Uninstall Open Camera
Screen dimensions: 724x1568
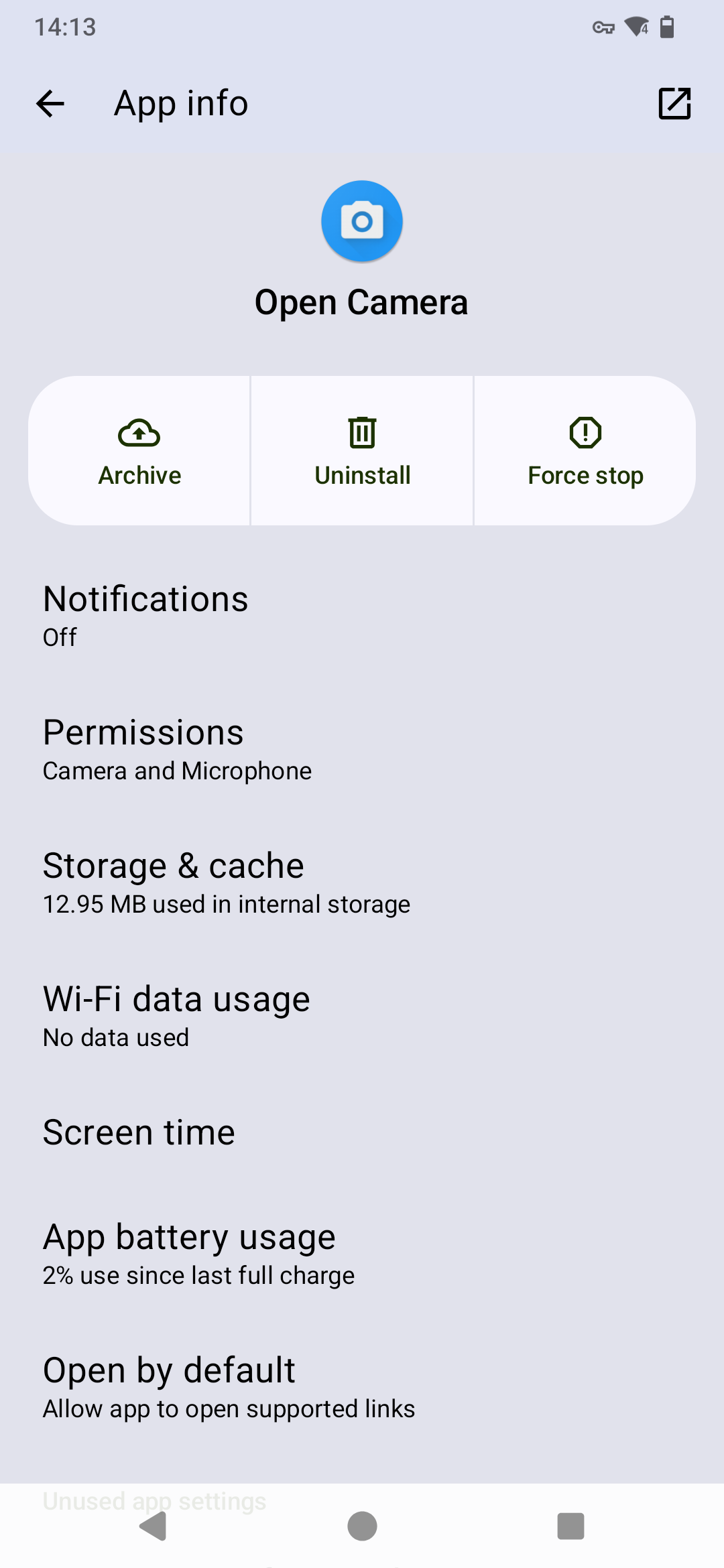click(x=362, y=451)
